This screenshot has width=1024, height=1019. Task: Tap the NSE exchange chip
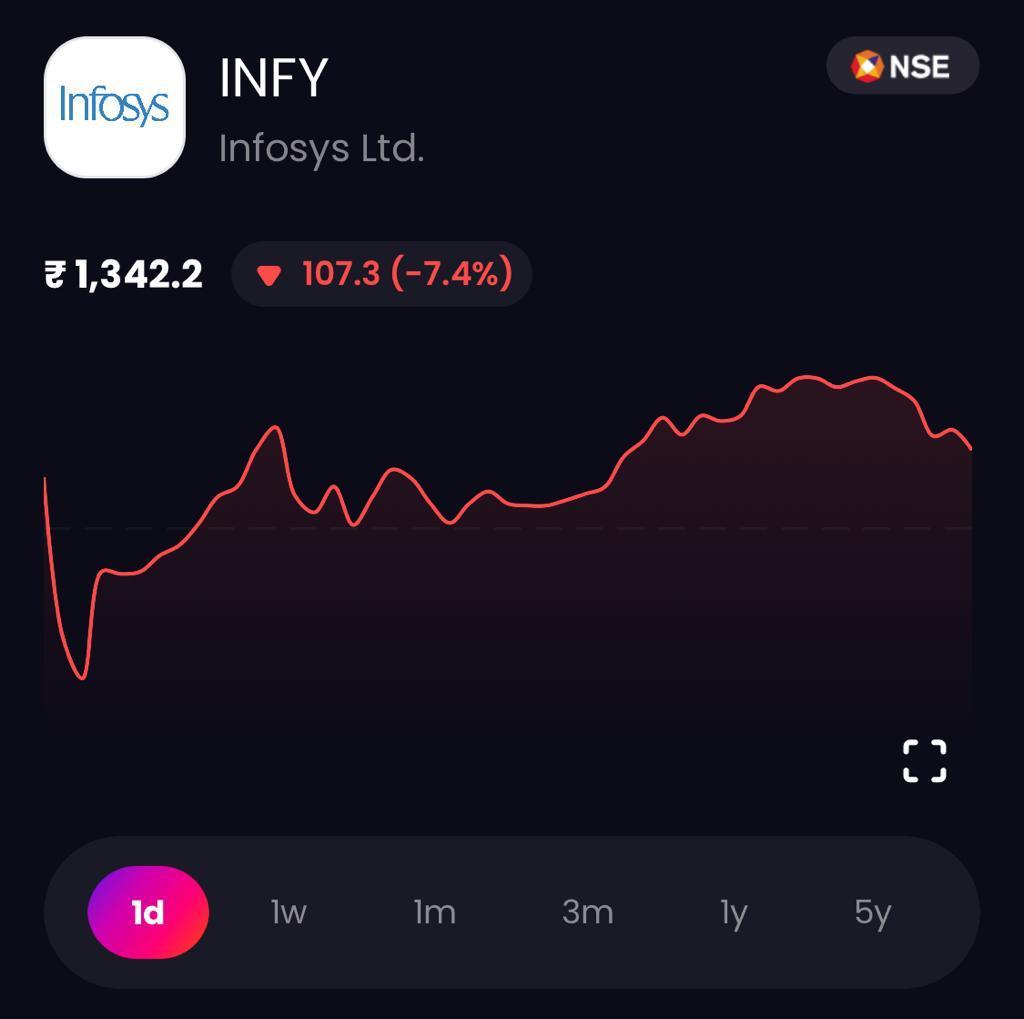tap(902, 66)
